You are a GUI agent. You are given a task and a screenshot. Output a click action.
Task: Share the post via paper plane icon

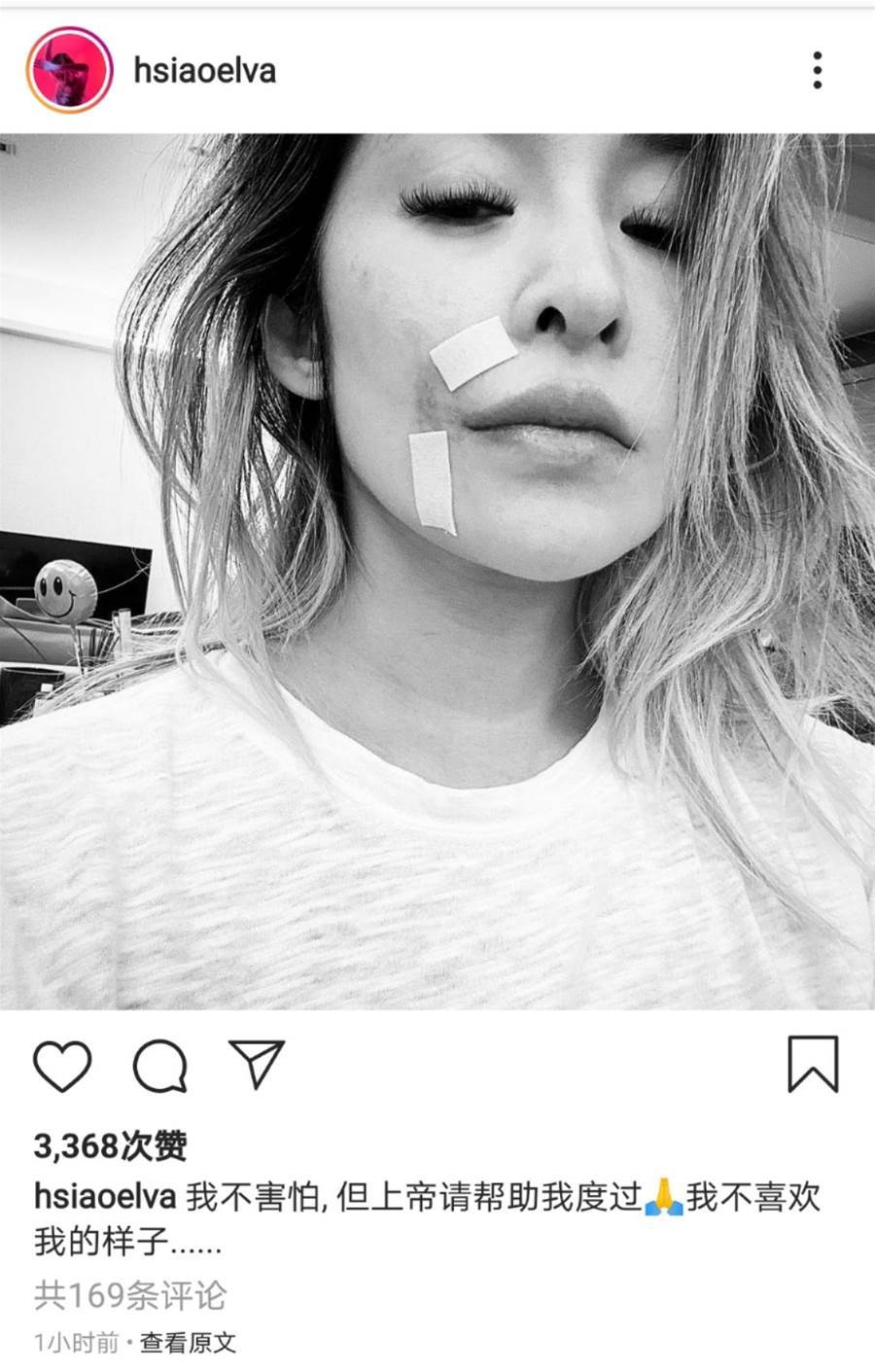[256, 1063]
